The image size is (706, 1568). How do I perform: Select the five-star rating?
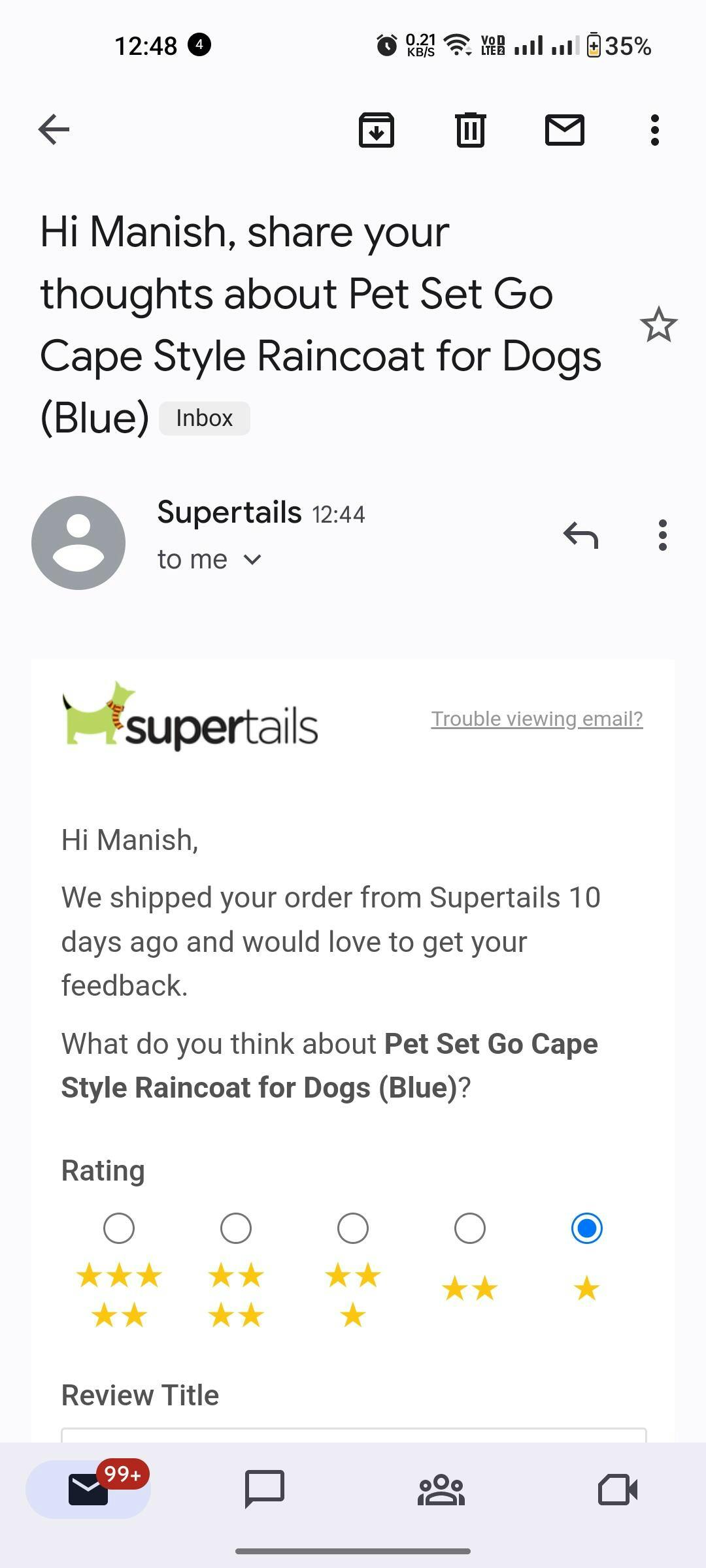click(119, 1228)
